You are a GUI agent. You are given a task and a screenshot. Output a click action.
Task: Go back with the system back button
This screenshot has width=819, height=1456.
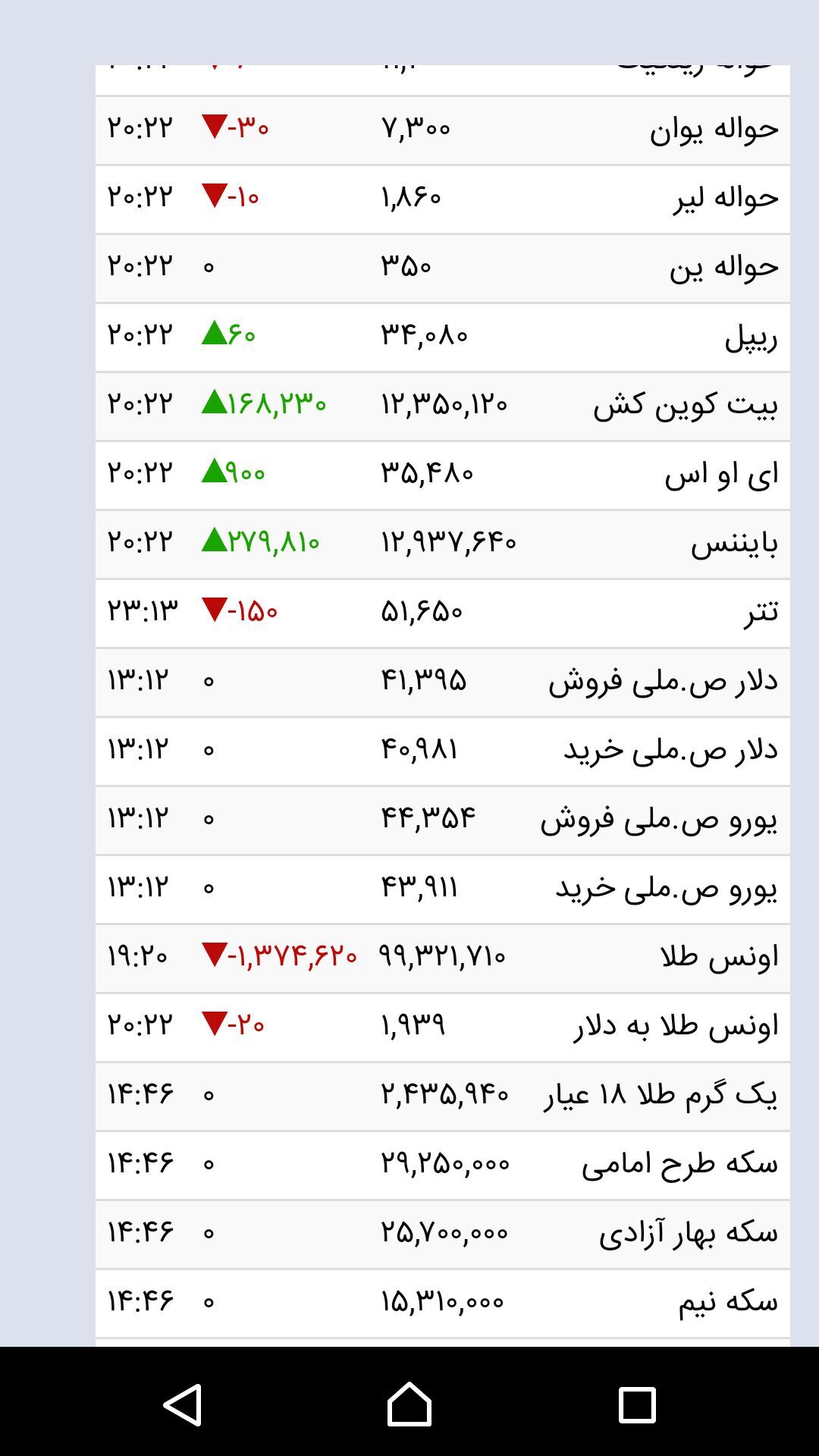(x=183, y=1404)
